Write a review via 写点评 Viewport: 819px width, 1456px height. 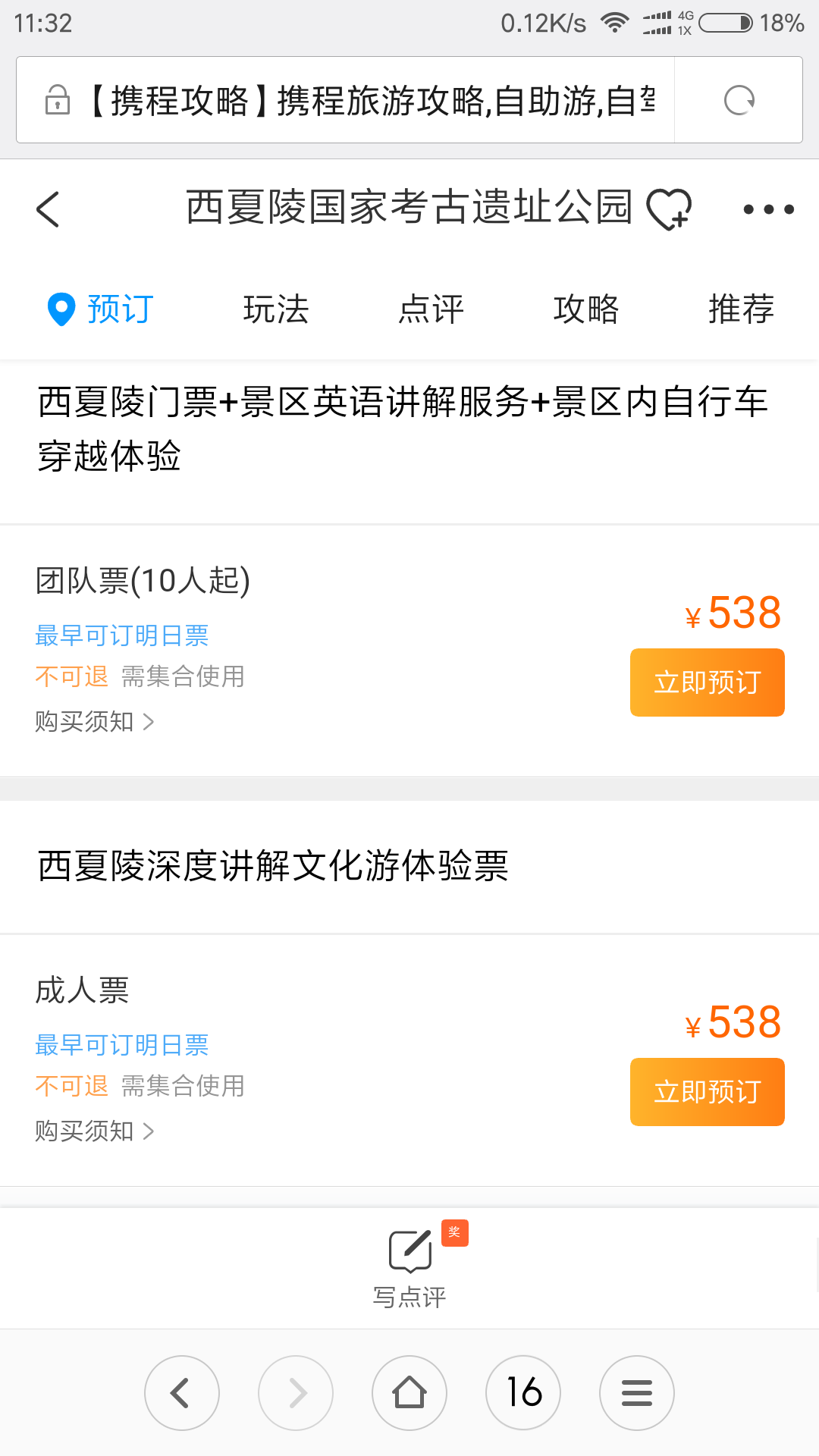pyautogui.click(x=410, y=1265)
